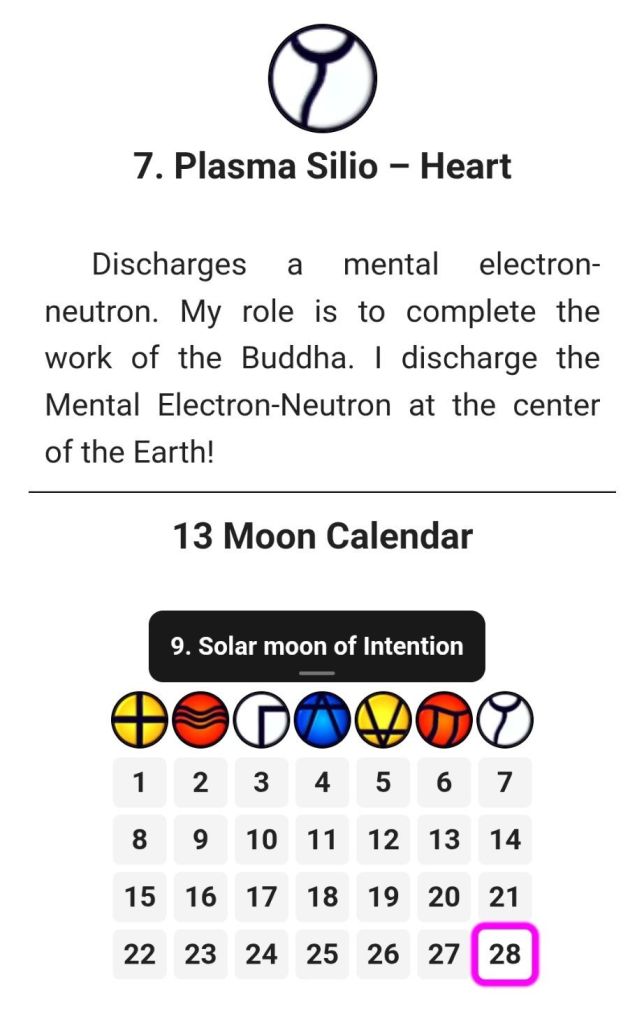Select day 3 in the calendar

pyautogui.click(x=261, y=782)
